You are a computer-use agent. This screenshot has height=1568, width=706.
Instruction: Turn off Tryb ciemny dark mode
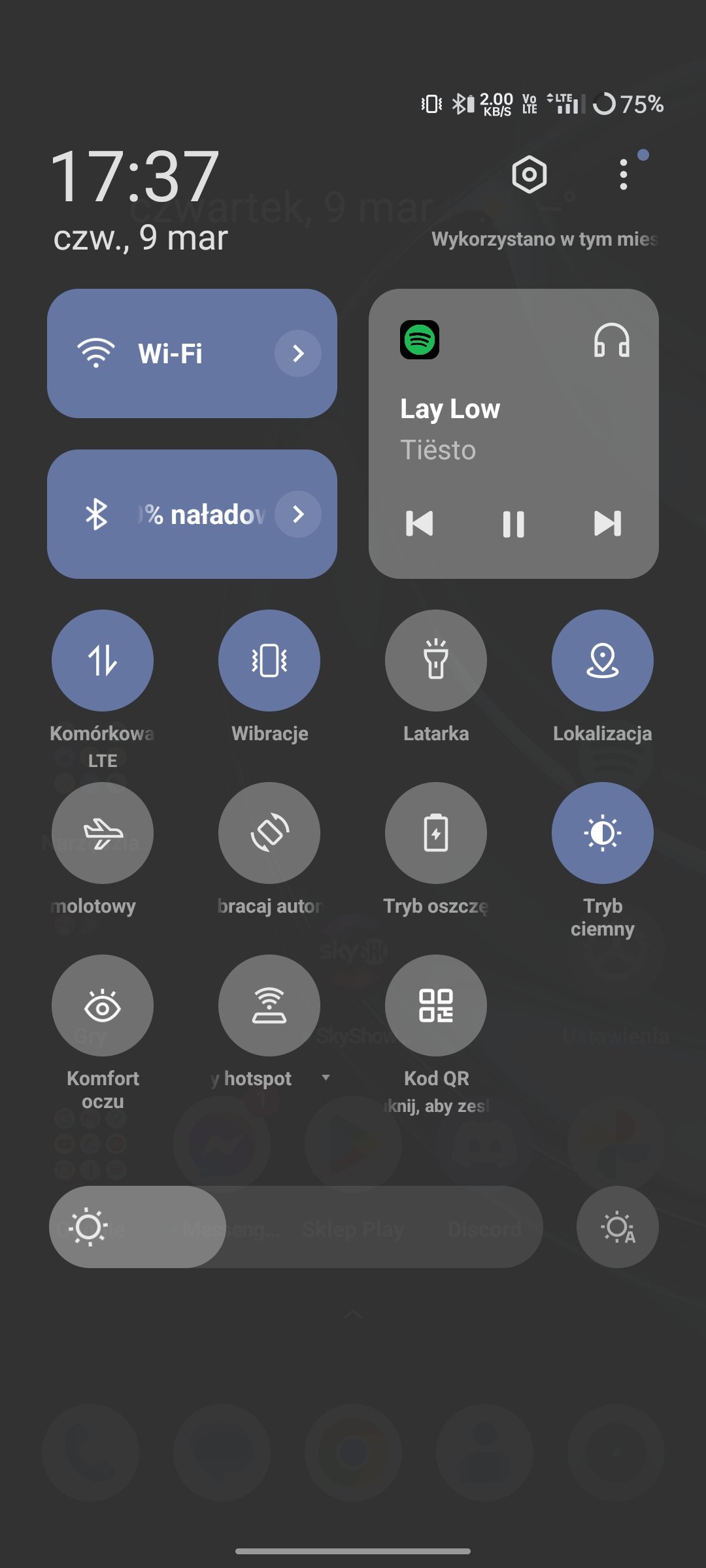[603, 833]
